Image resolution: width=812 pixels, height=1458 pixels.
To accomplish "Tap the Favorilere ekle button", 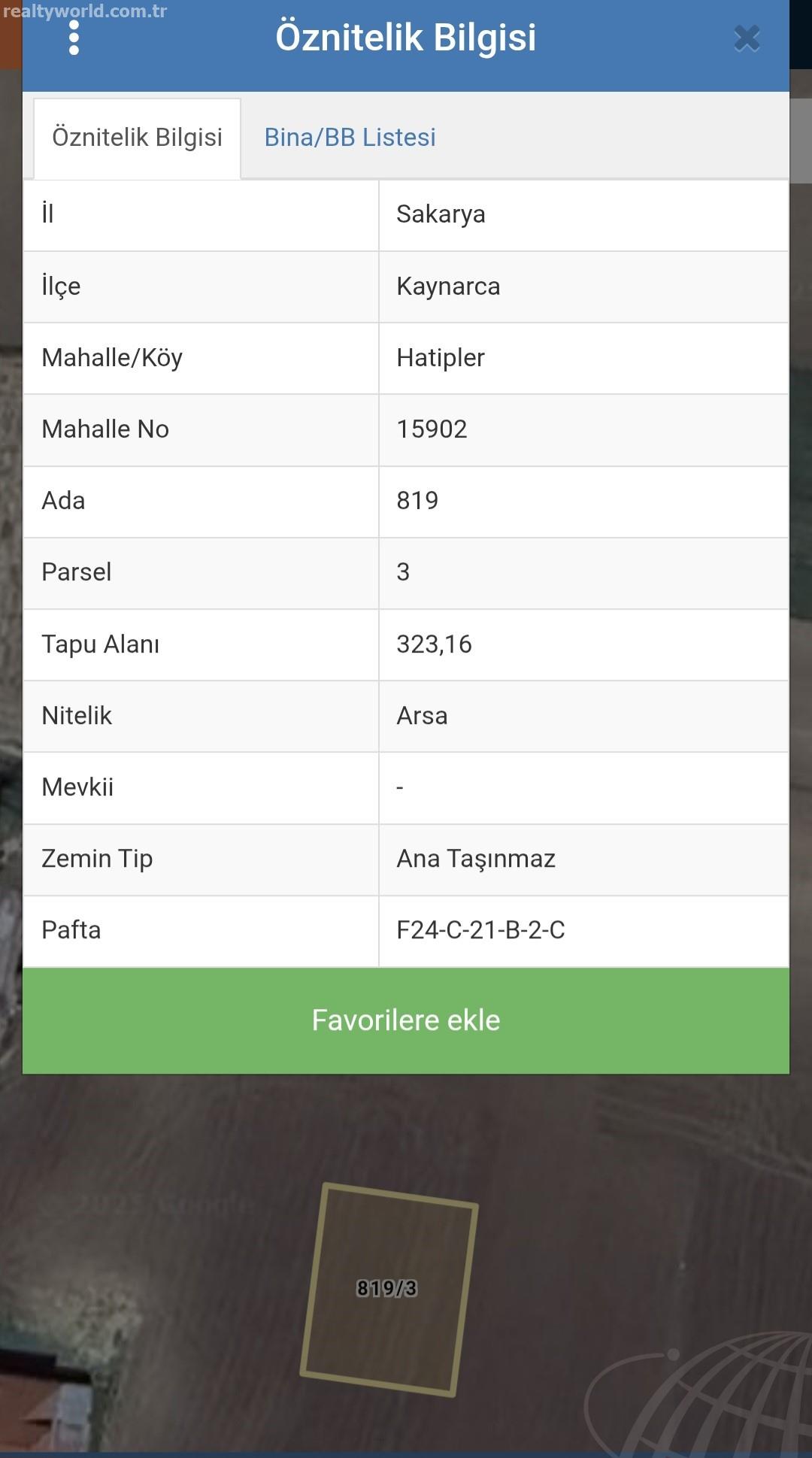I will [x=406, y=1020].
